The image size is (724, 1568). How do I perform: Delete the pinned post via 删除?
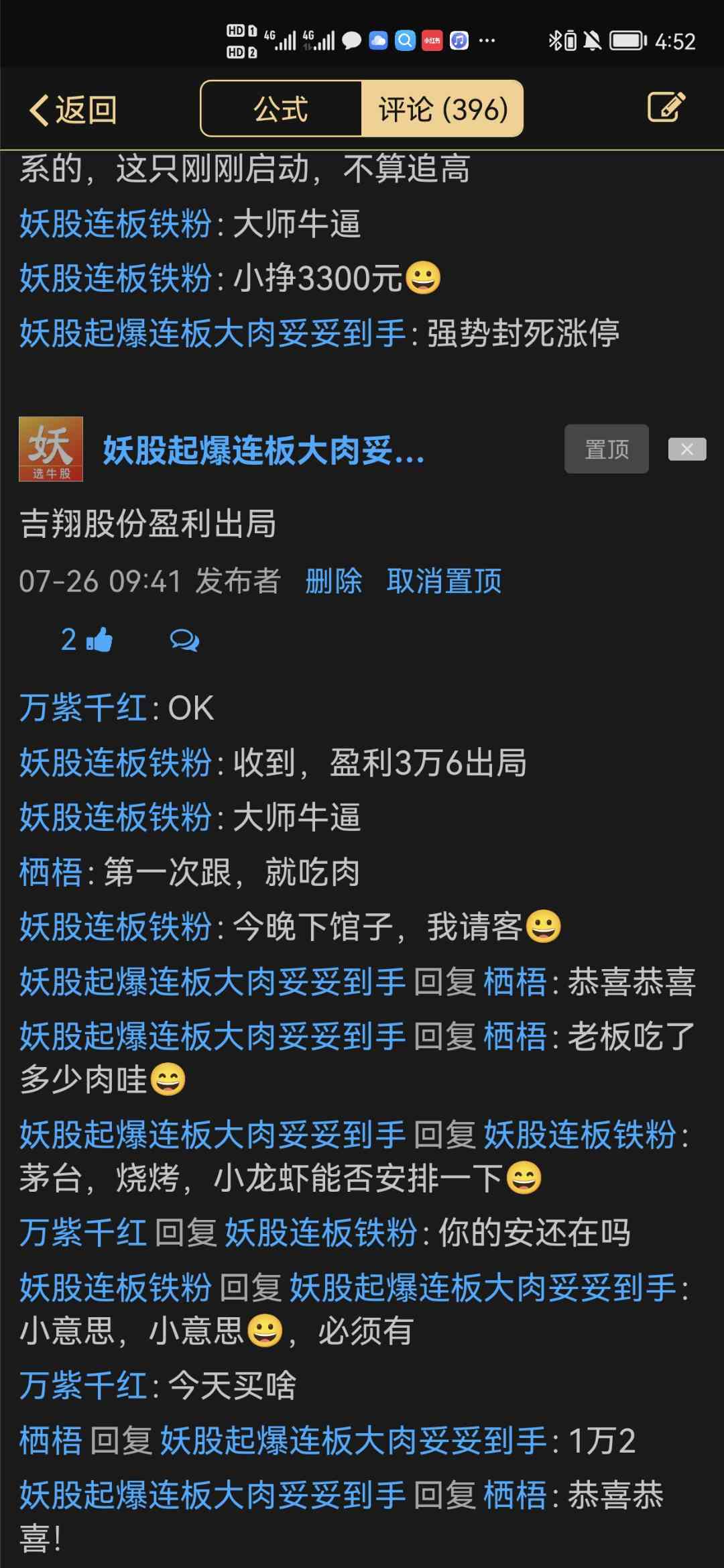(333, 582)
